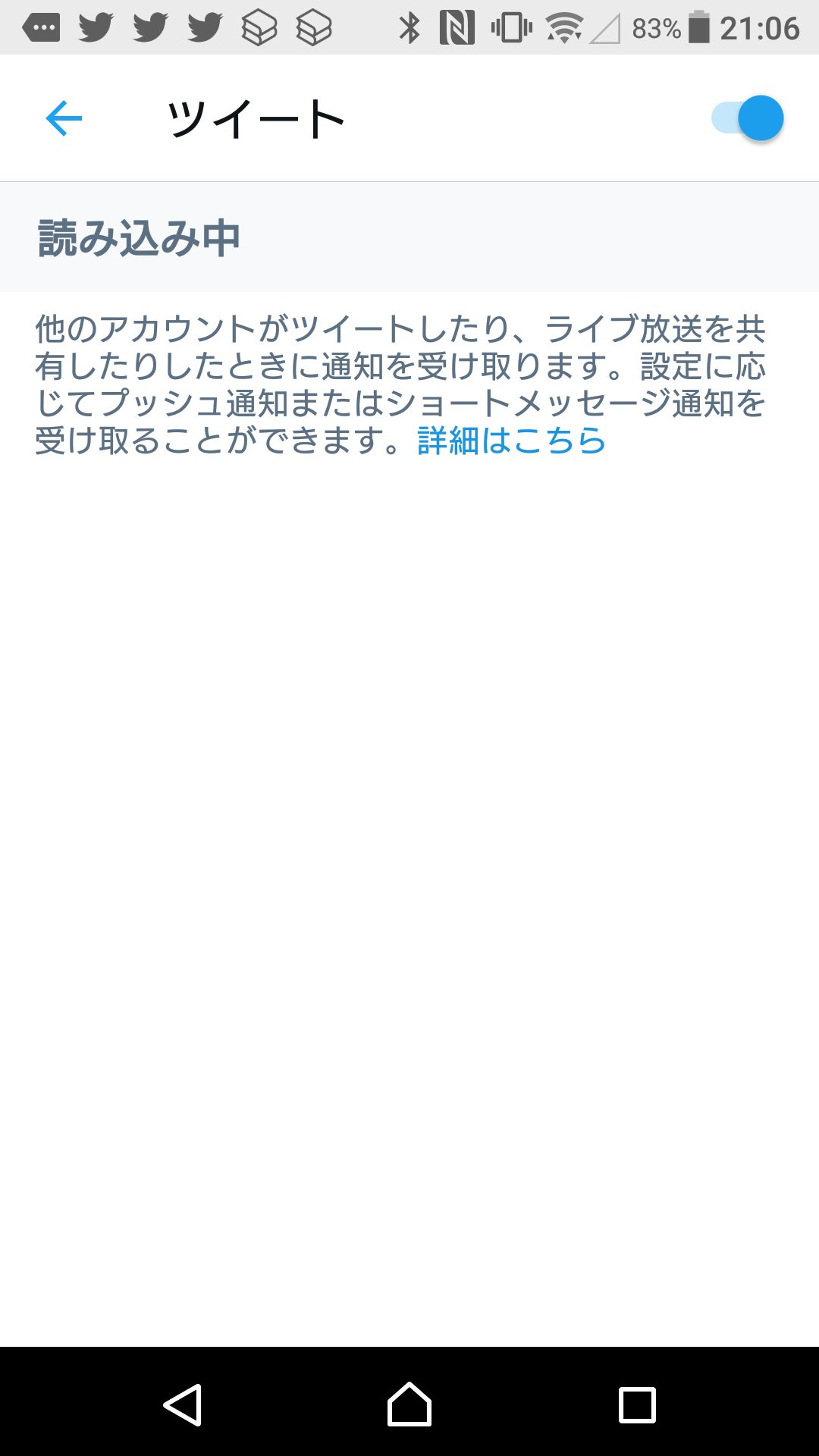The width and height of the screenshot is (819, 1456).
Task: Open the recent apps button
Action: [637, 1405]
